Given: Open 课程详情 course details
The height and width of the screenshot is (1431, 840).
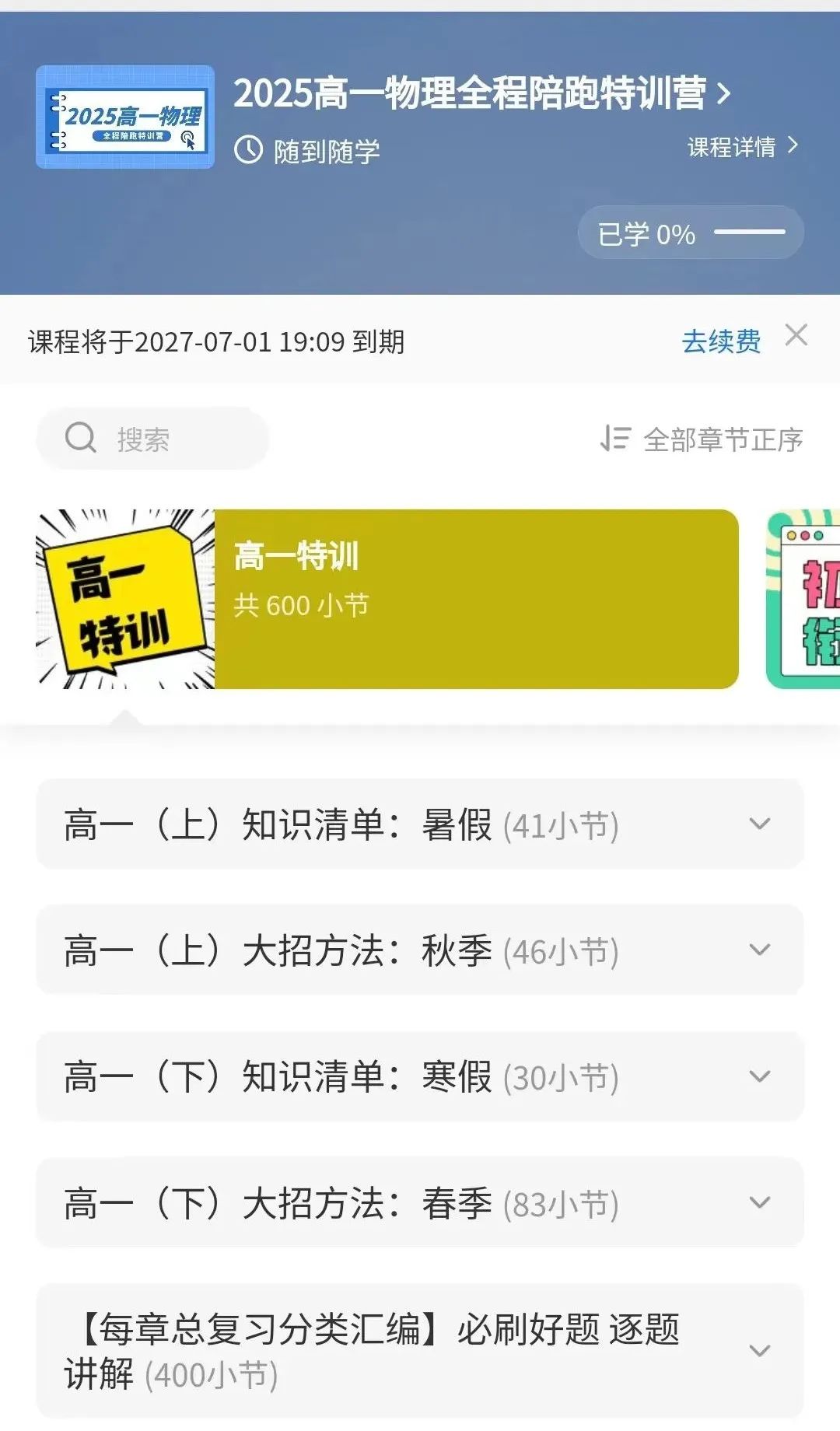Looking at the screenshot, I should (x=742, y=146).
